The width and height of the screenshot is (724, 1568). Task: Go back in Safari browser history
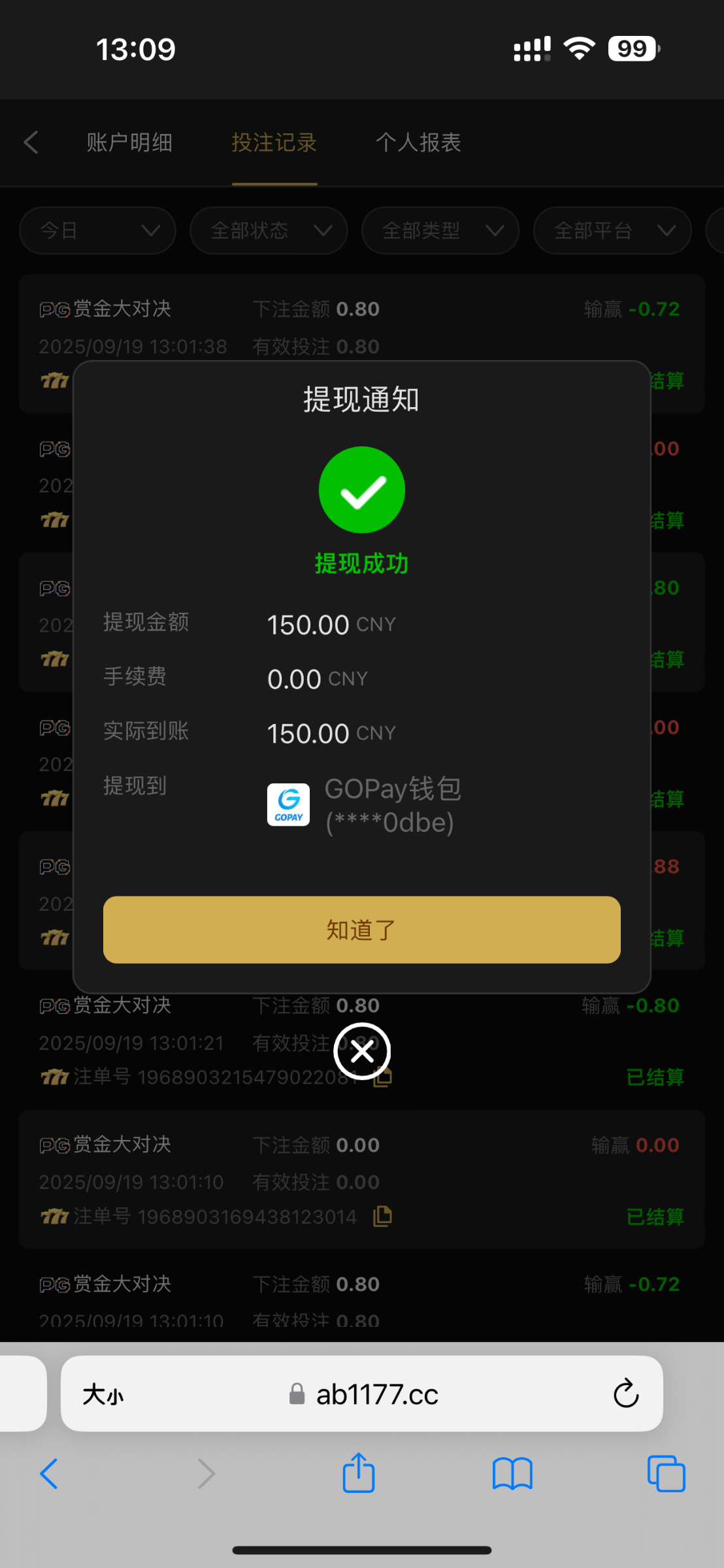point(50,1473)
